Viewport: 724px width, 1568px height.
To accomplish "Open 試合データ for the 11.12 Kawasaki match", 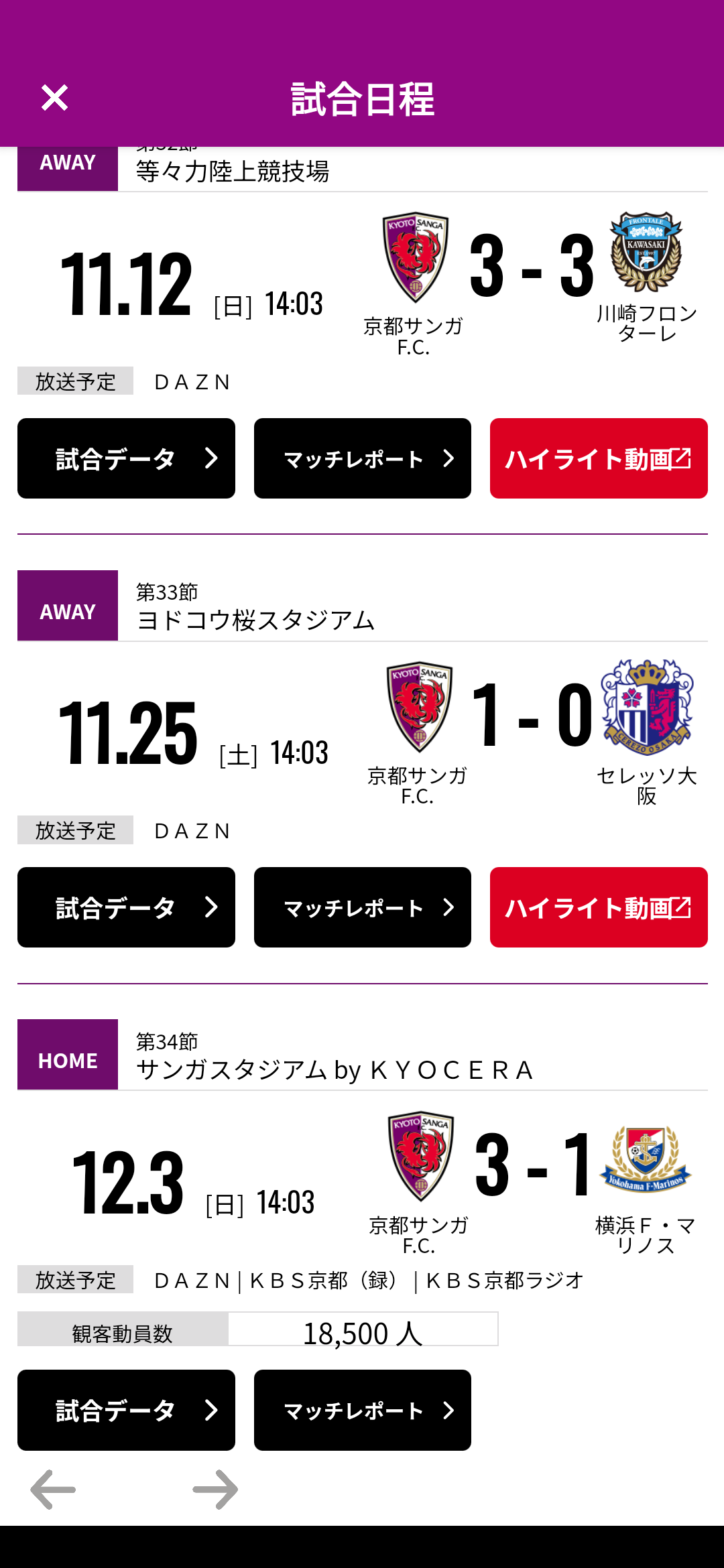I will 126,458.
